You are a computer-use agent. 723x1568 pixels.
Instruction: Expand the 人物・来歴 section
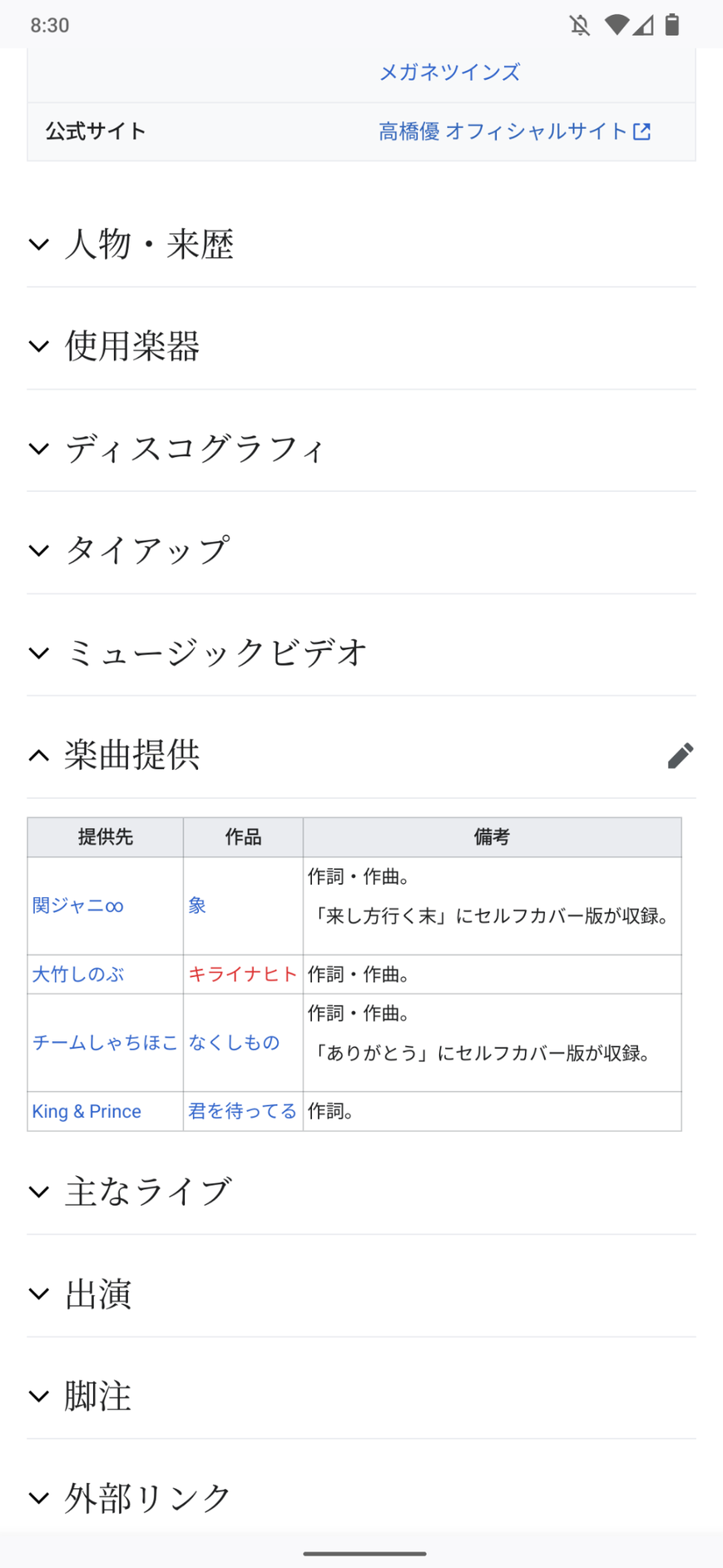pos(150,245)
